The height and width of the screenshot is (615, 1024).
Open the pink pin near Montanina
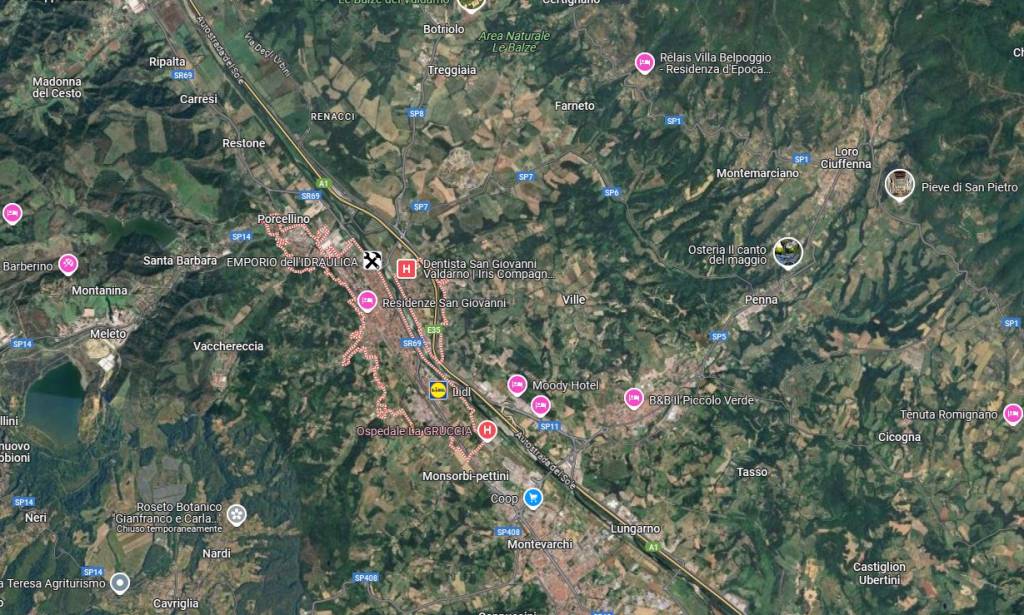(x=68, y=264)
